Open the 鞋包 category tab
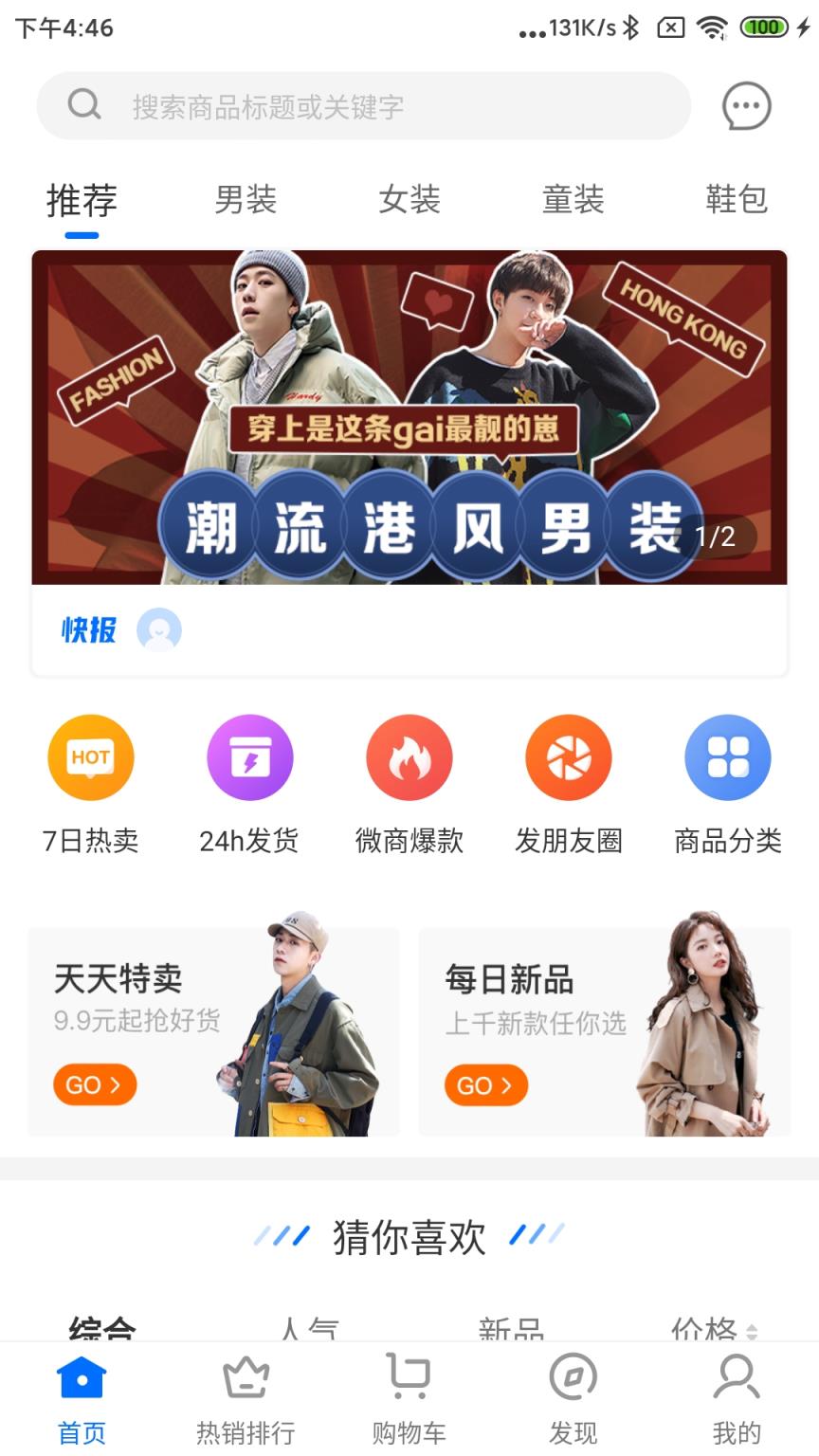 pos(738,200)
